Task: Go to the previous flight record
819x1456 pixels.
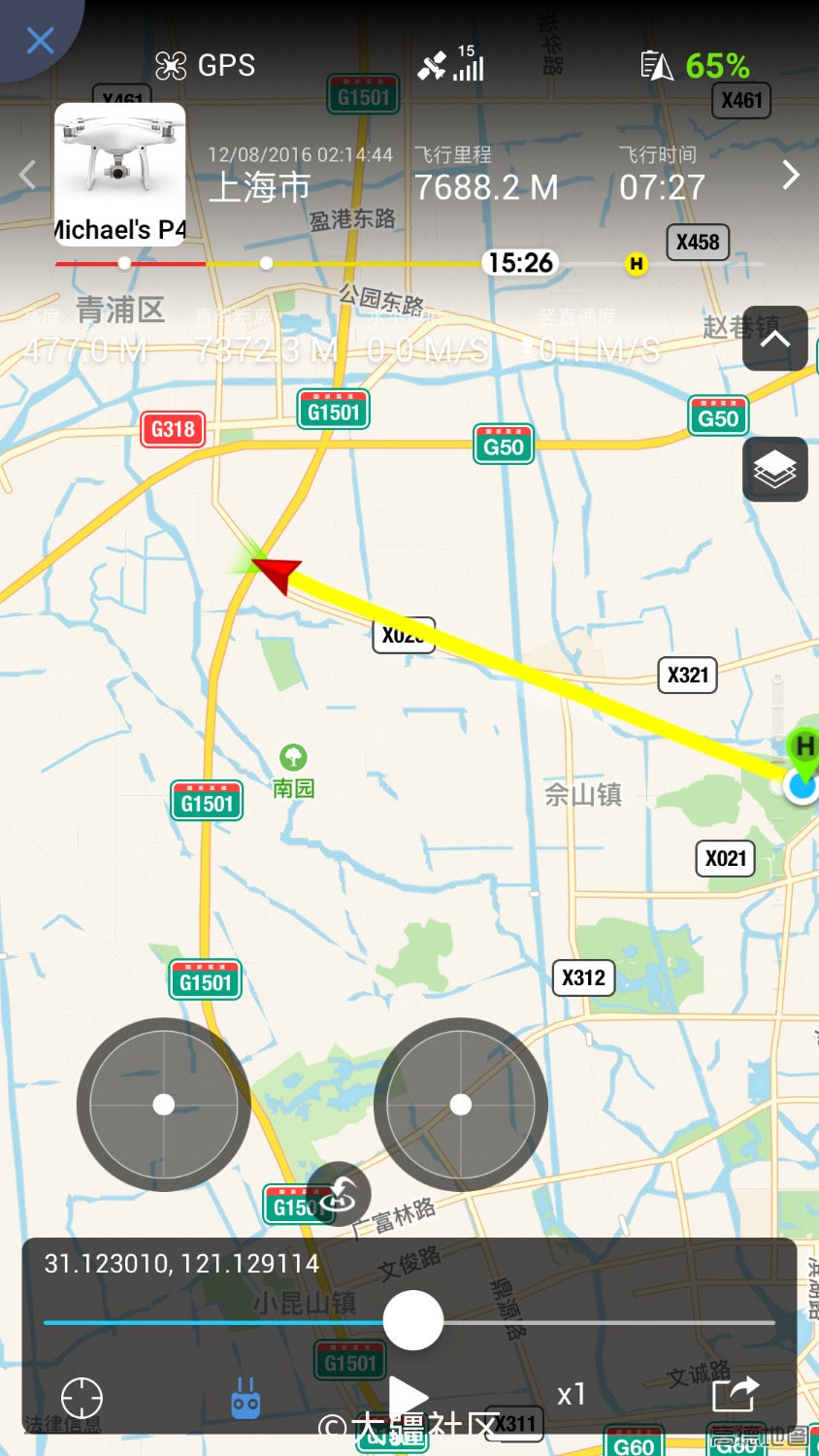Action: 28,175
